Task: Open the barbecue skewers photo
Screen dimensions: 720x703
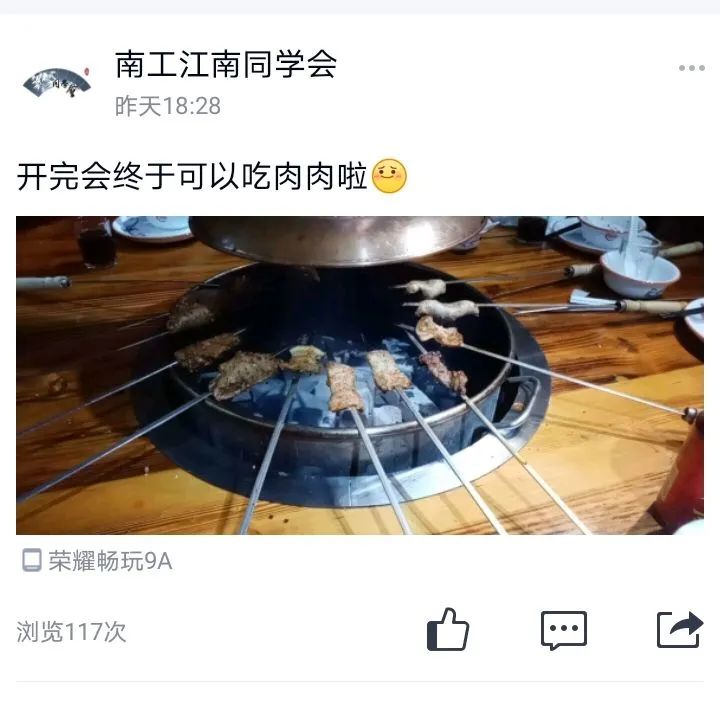Action: click(360, 375)
